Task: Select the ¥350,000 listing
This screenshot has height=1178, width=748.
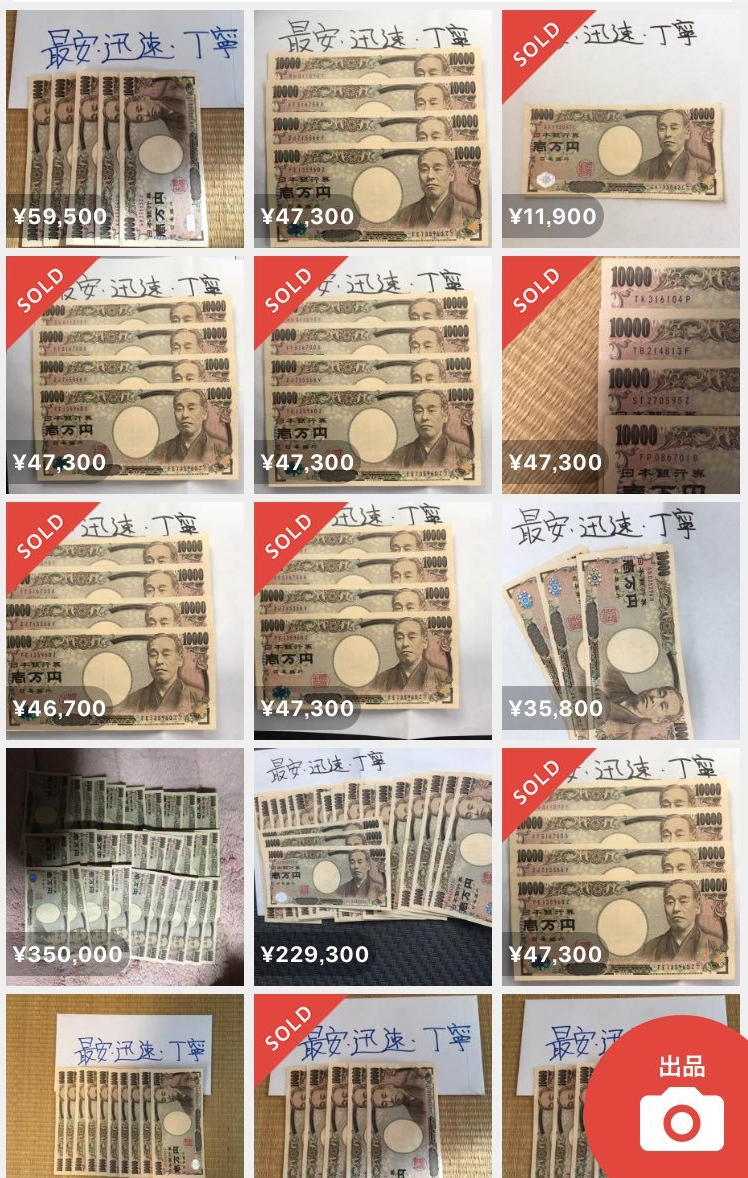Action: coord(124,866)
